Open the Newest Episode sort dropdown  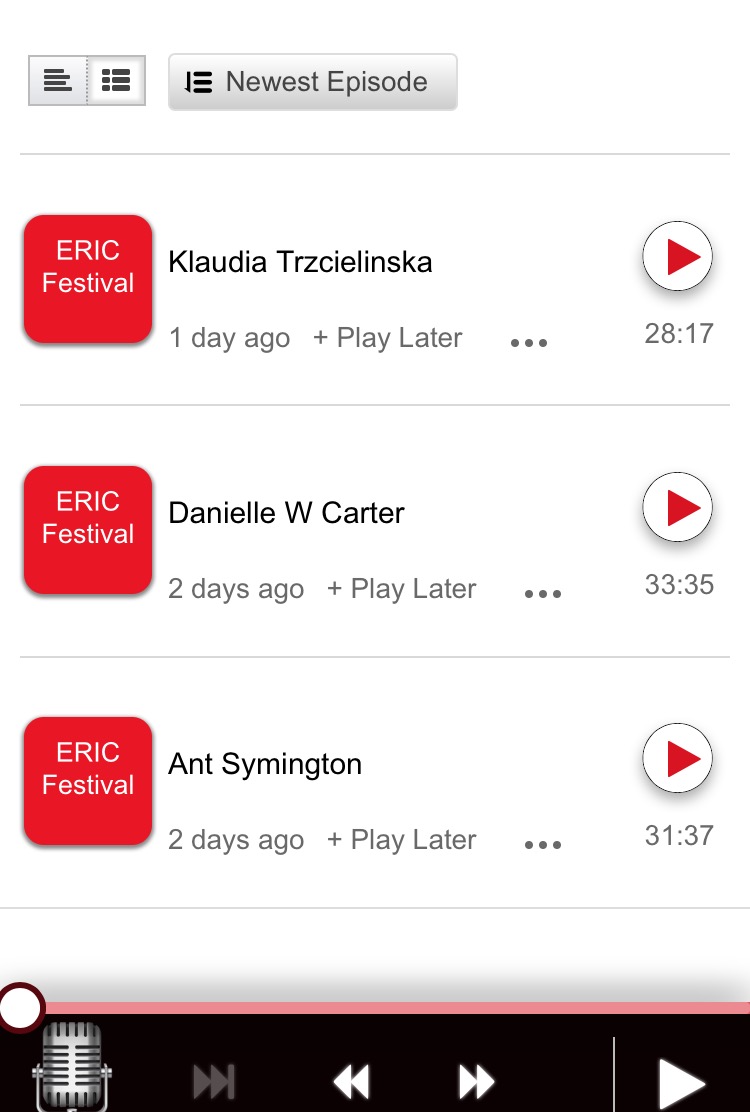click(313, 82)
